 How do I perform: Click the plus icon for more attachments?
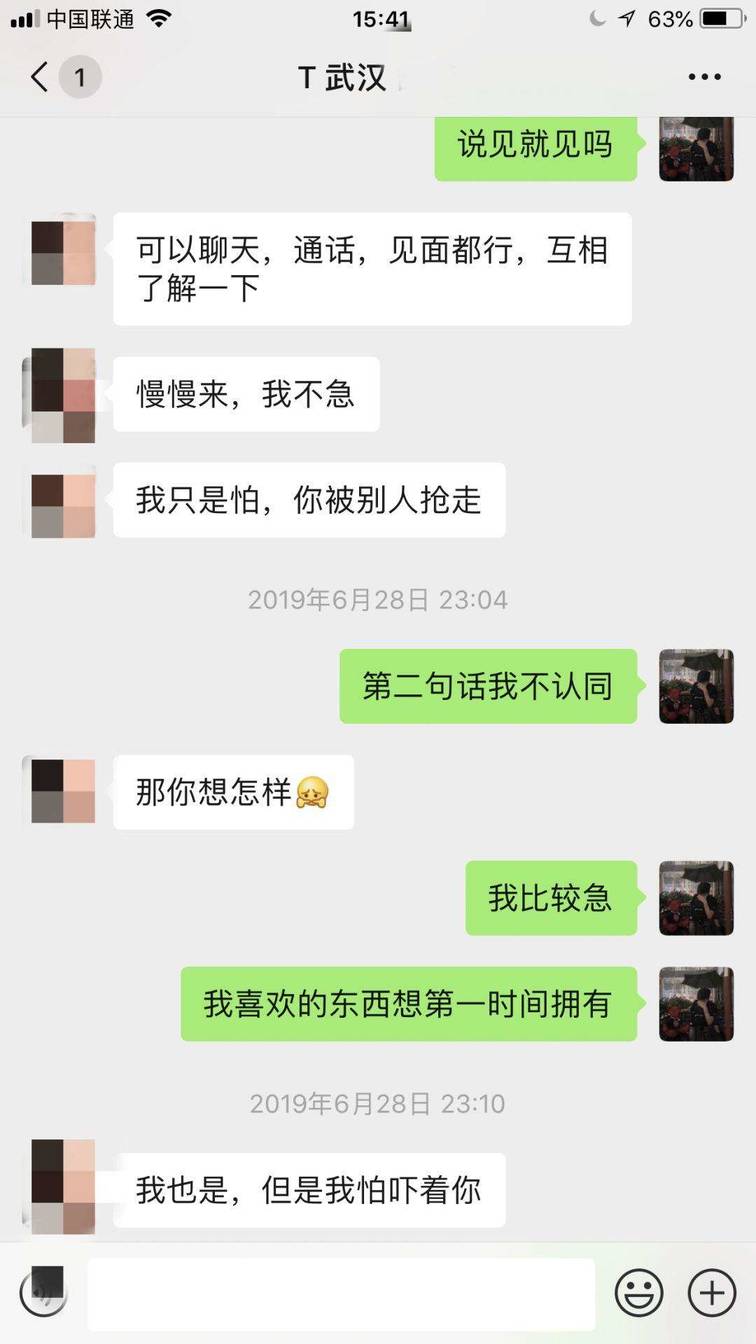[x=712, y=1292]
